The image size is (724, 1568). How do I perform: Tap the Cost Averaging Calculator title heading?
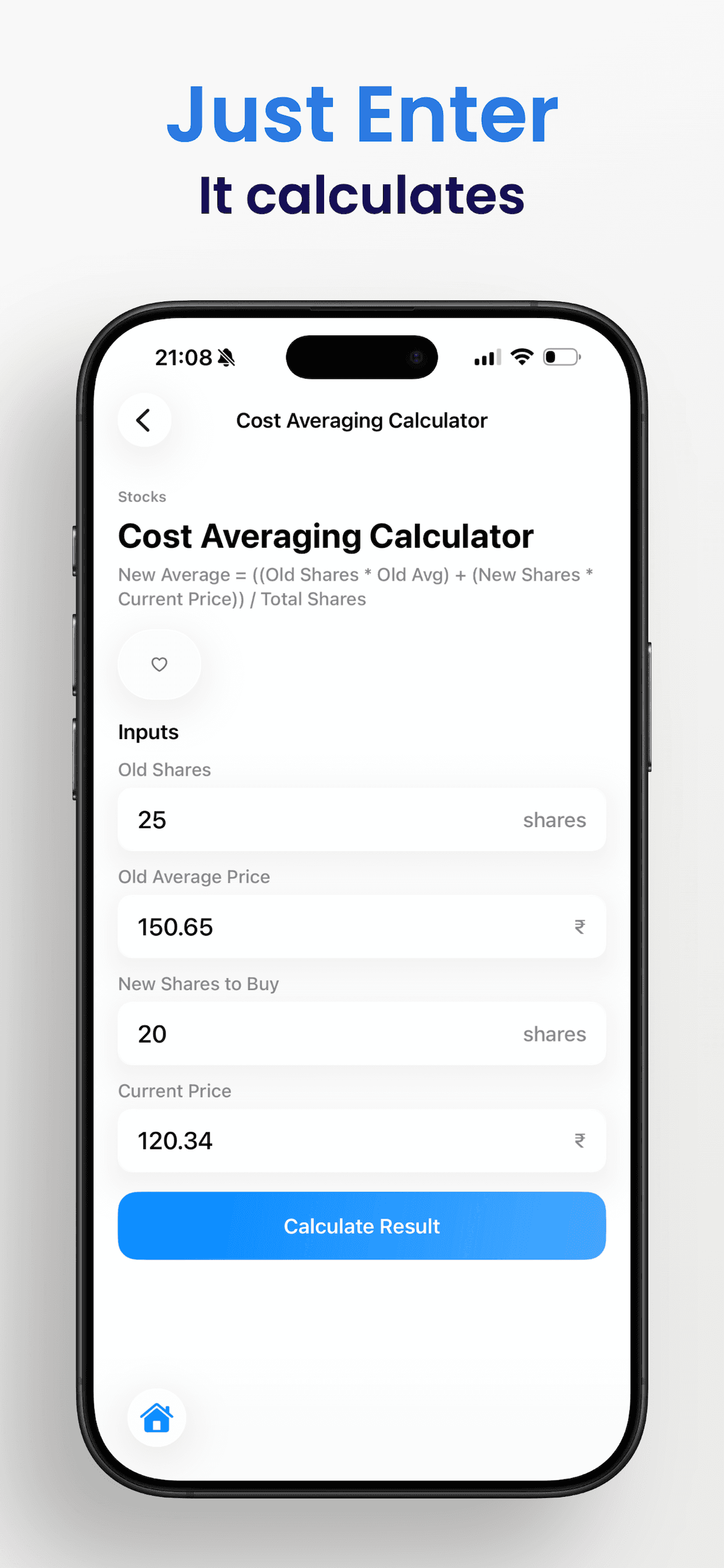[325, 535]
